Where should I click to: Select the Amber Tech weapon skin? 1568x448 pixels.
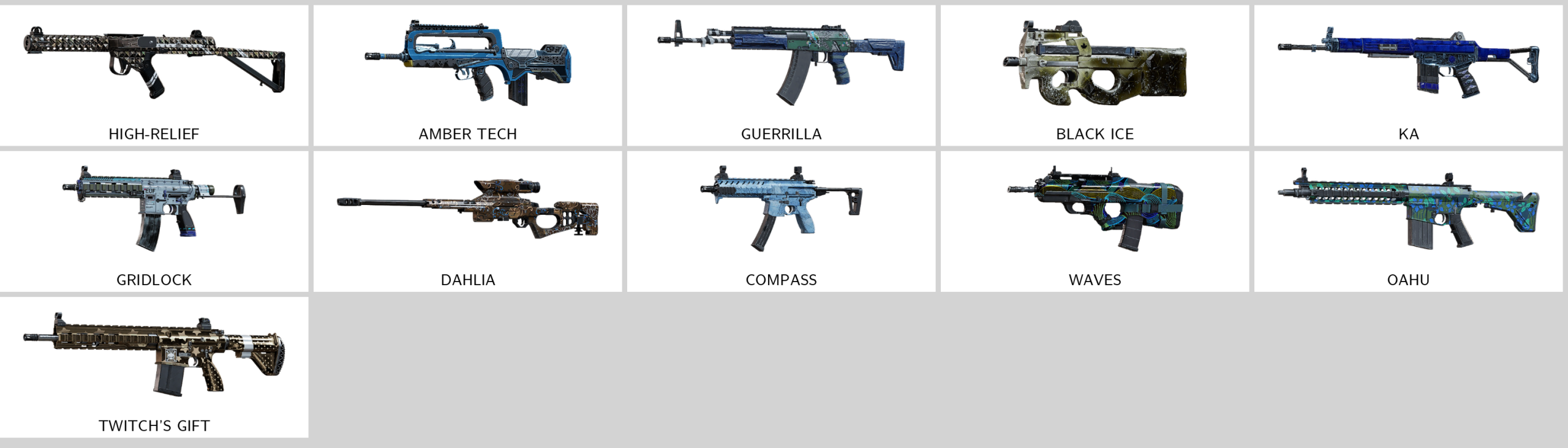point(467,75)
